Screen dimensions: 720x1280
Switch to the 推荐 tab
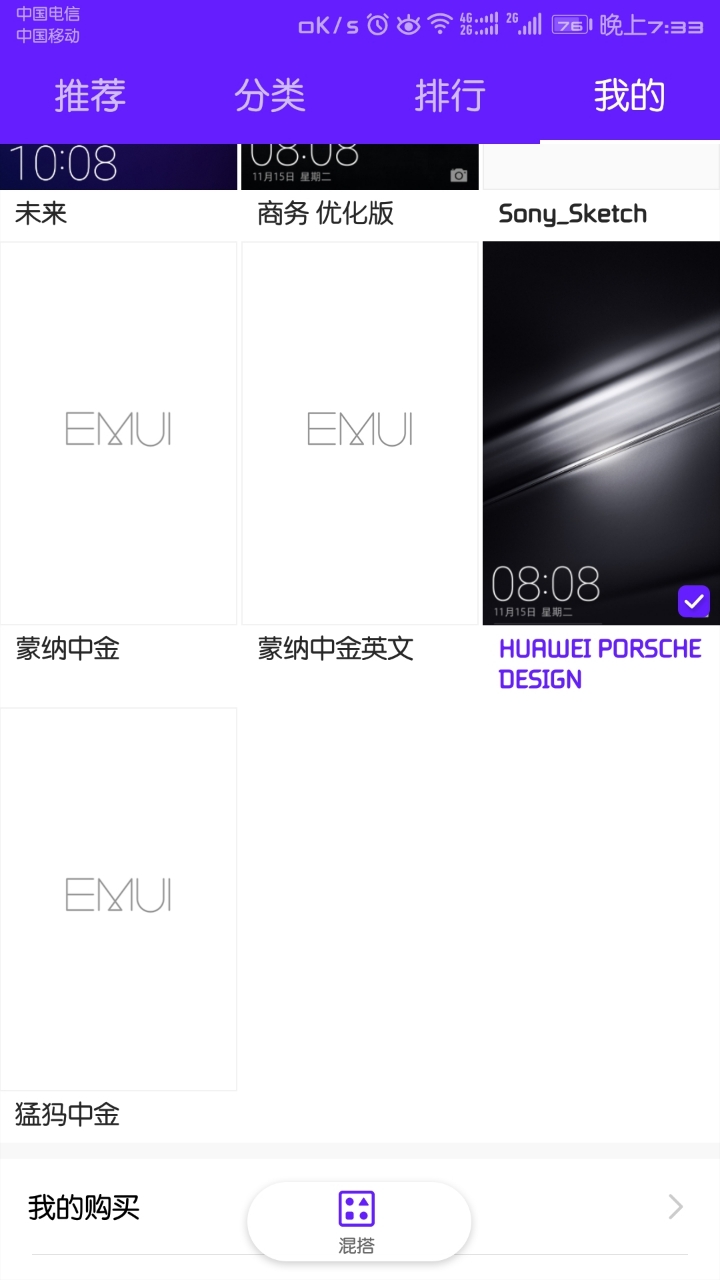(90, 96)
